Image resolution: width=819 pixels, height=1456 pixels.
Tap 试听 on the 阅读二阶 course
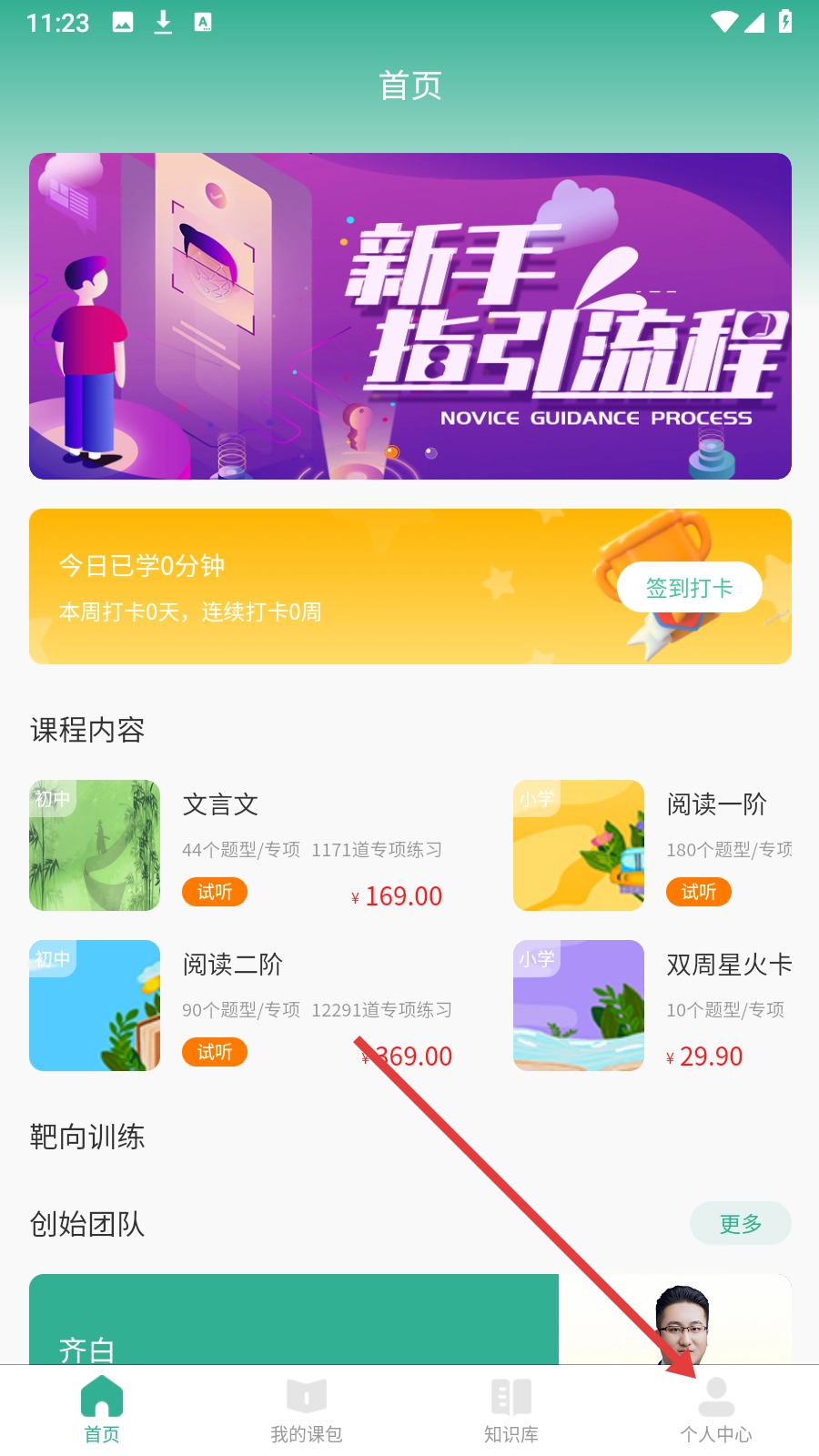point(215,1052)
